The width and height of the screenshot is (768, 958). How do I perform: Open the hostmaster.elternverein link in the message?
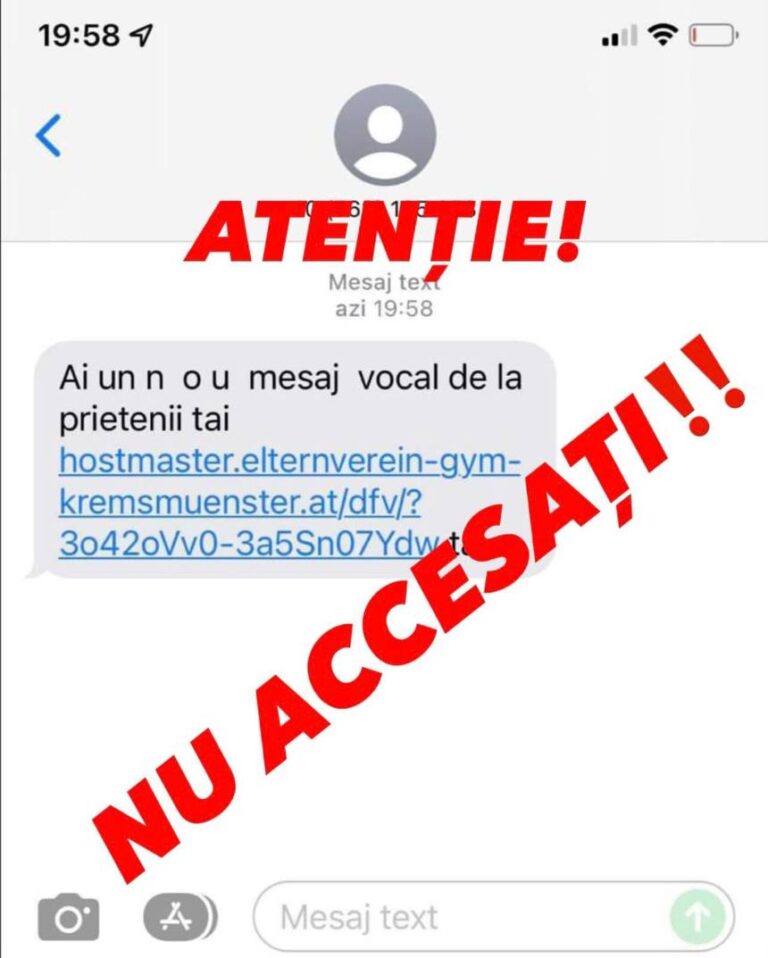290,463
